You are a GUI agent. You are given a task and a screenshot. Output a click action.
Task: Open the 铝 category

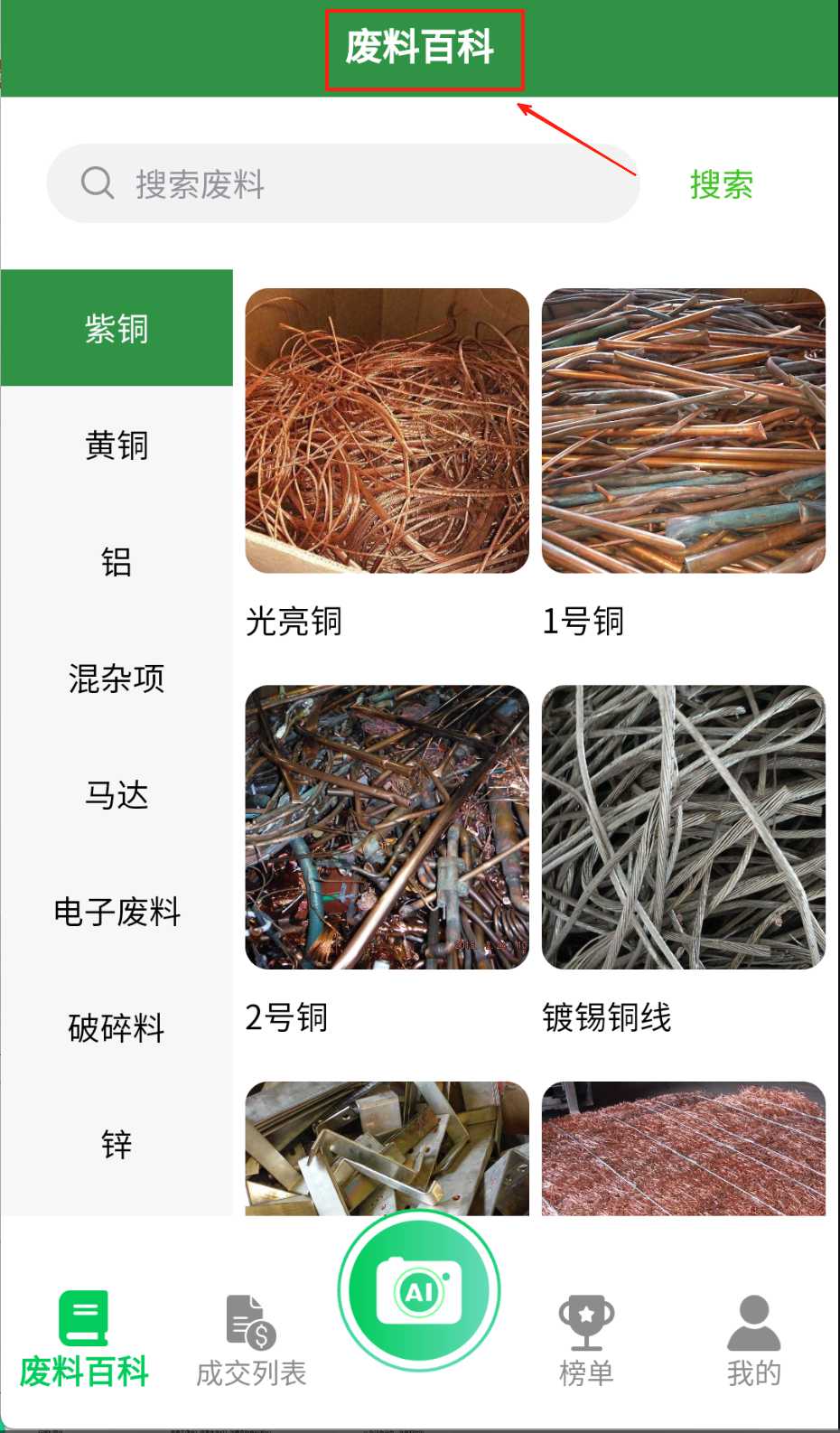point(117,562)
